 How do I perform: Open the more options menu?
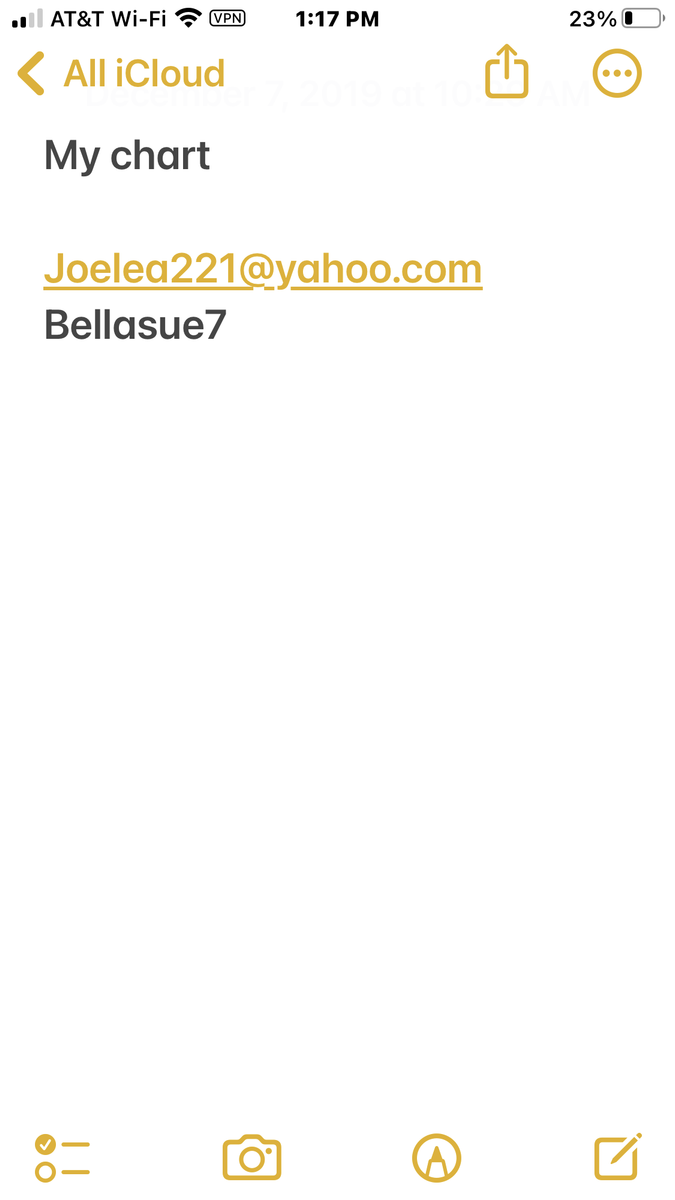coord(617,73)
